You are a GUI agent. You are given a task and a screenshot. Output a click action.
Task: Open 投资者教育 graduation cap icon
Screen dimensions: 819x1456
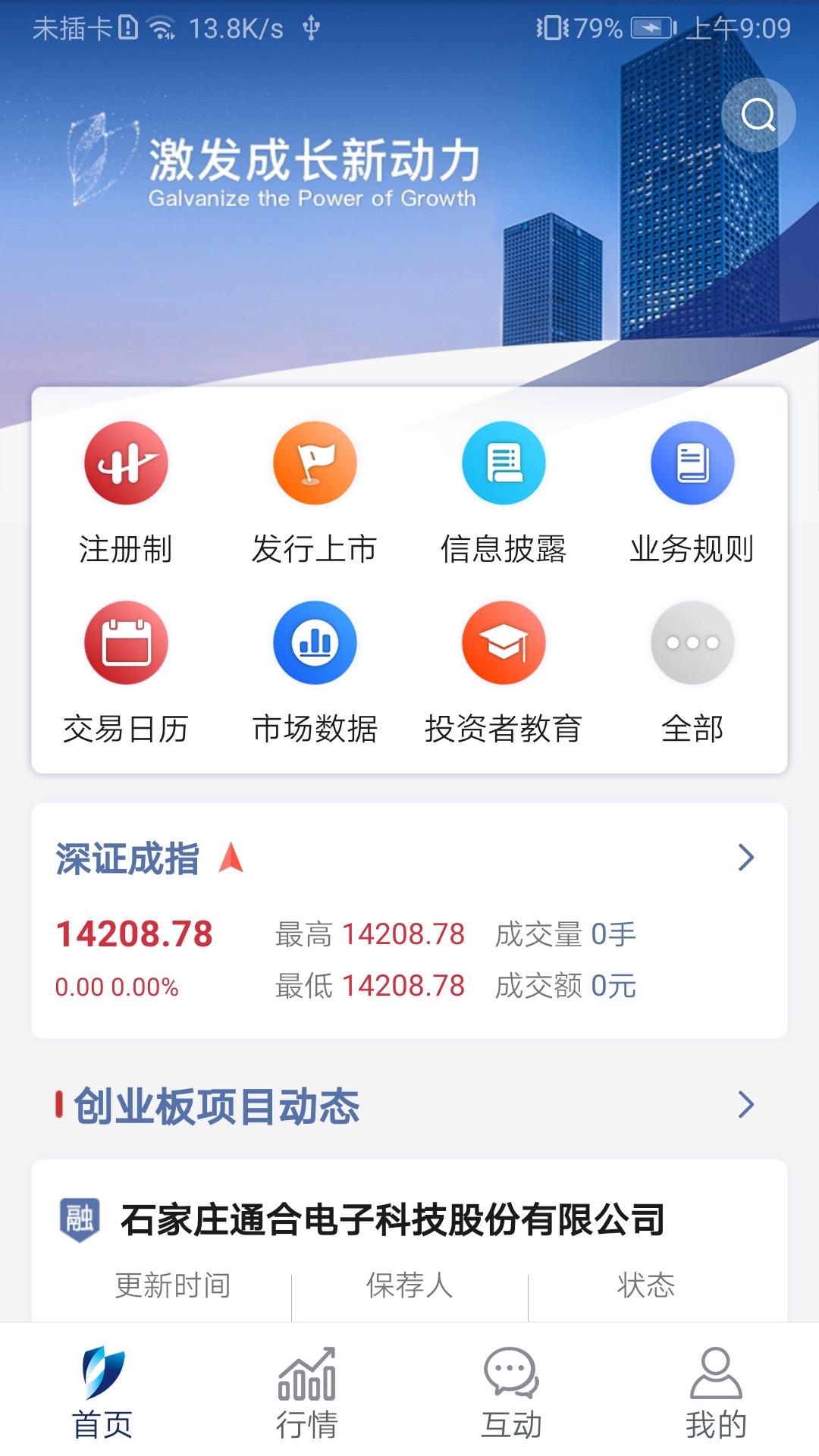point(503,642)
